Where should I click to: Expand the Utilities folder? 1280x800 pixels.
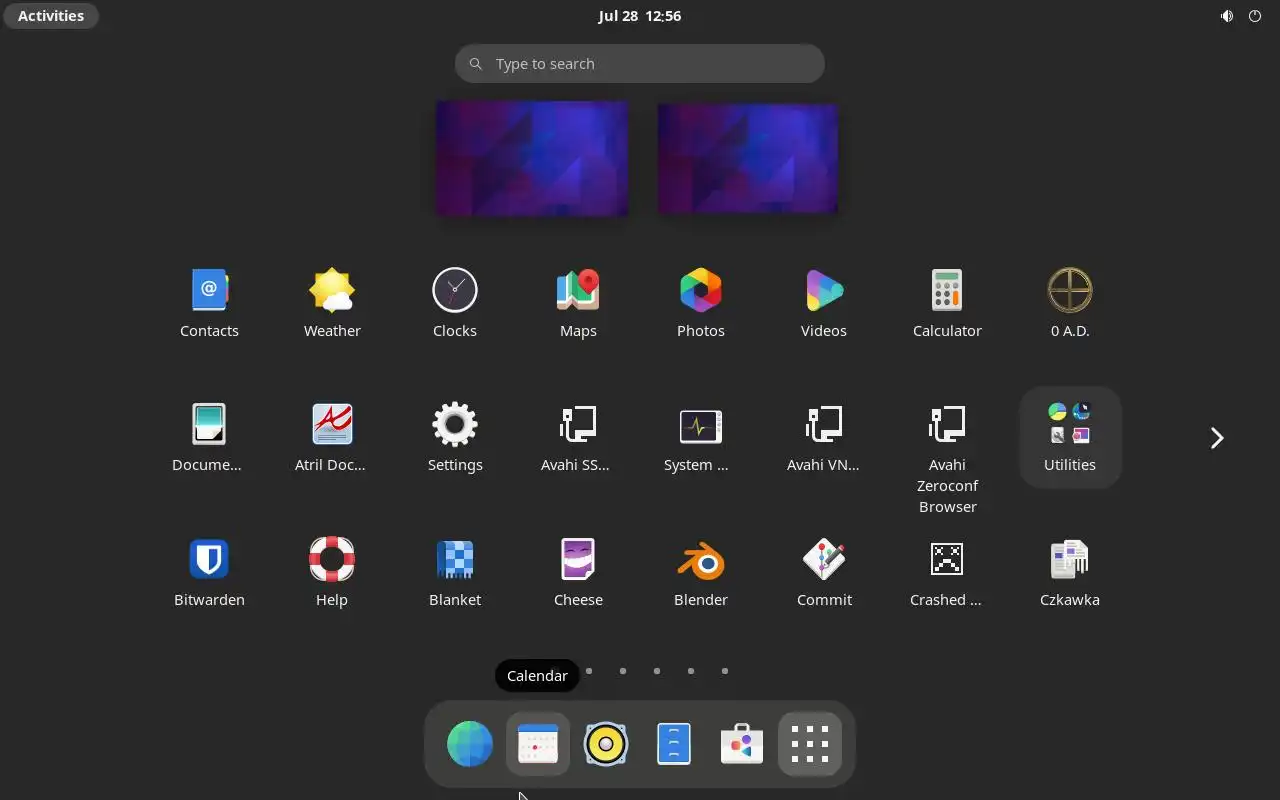pos(1070,437)
